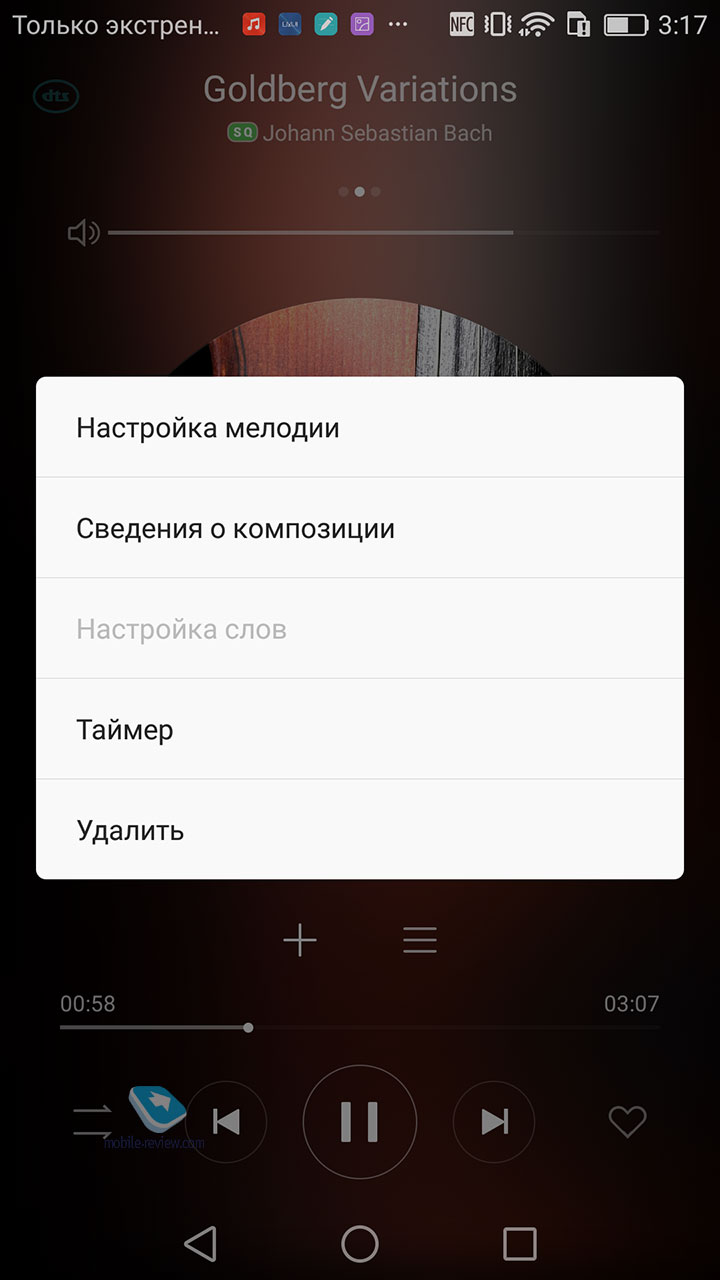Viewport: 720px width, 1280px height.
Task: Skip to the next track
Action: (x=494, y=1122)
